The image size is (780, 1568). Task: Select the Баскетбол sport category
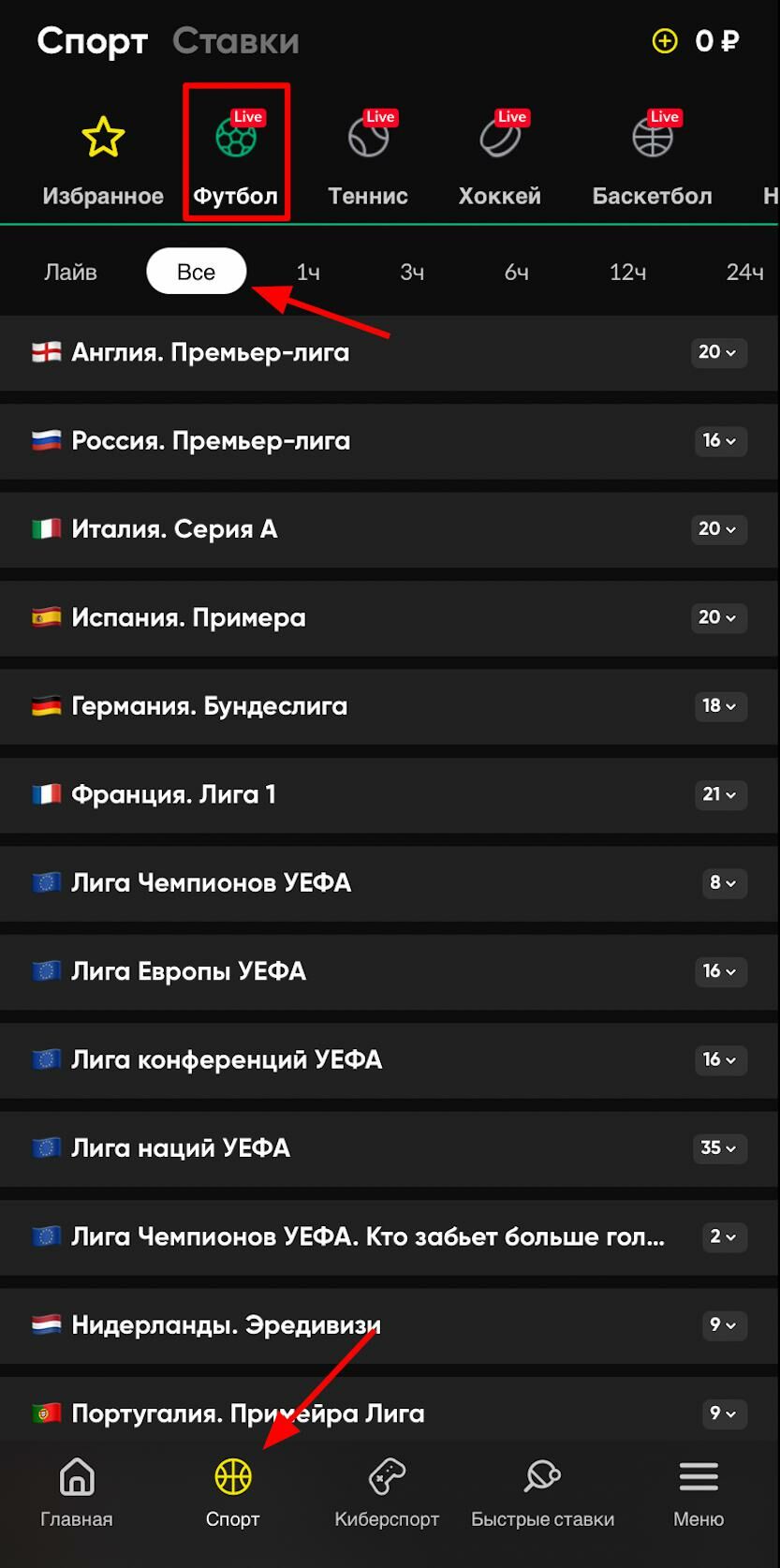653,159
